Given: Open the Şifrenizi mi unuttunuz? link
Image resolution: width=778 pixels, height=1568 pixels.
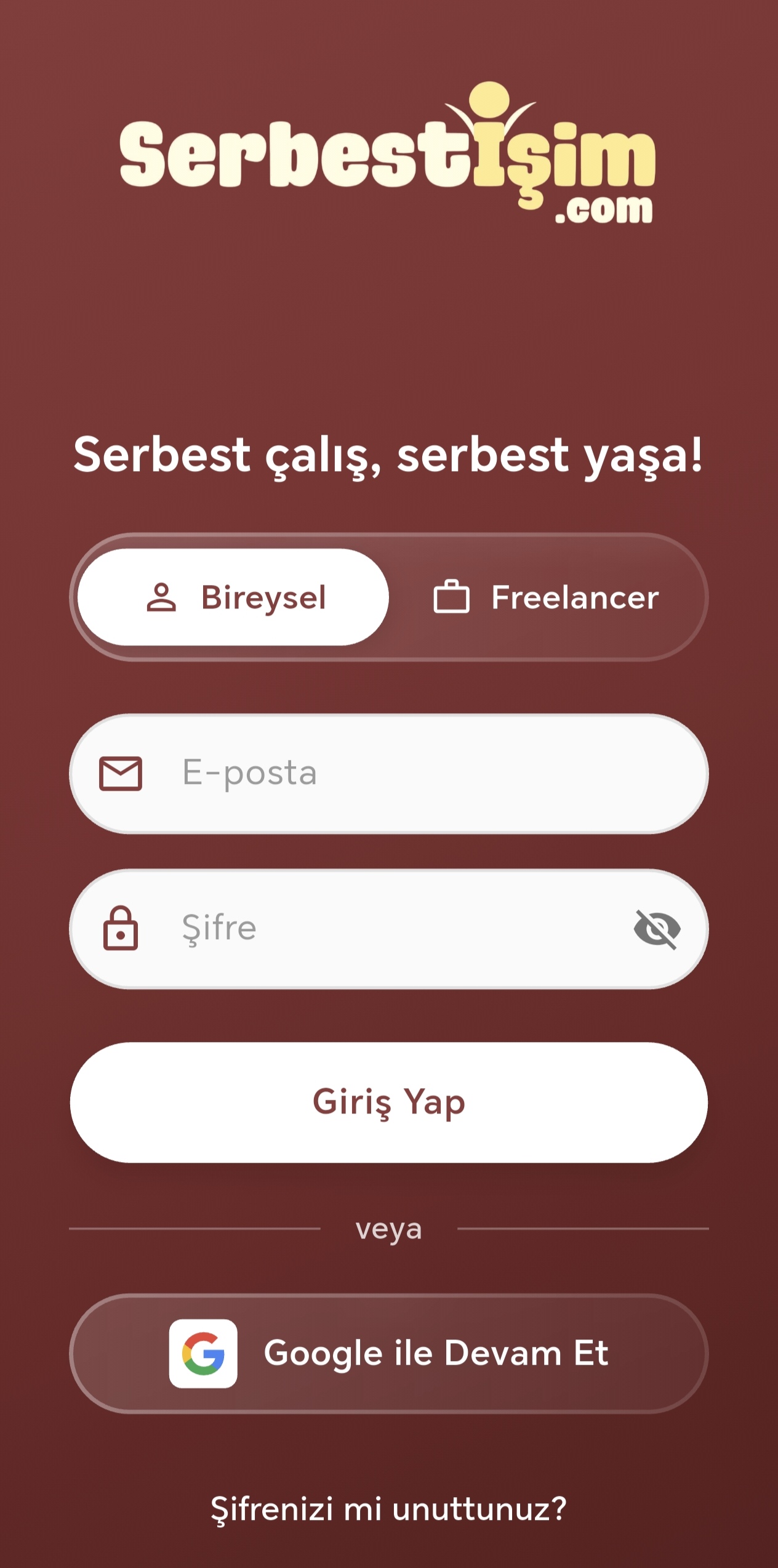Looking at the screenshot, I should pyautogui.click(x=389, y=1508).
